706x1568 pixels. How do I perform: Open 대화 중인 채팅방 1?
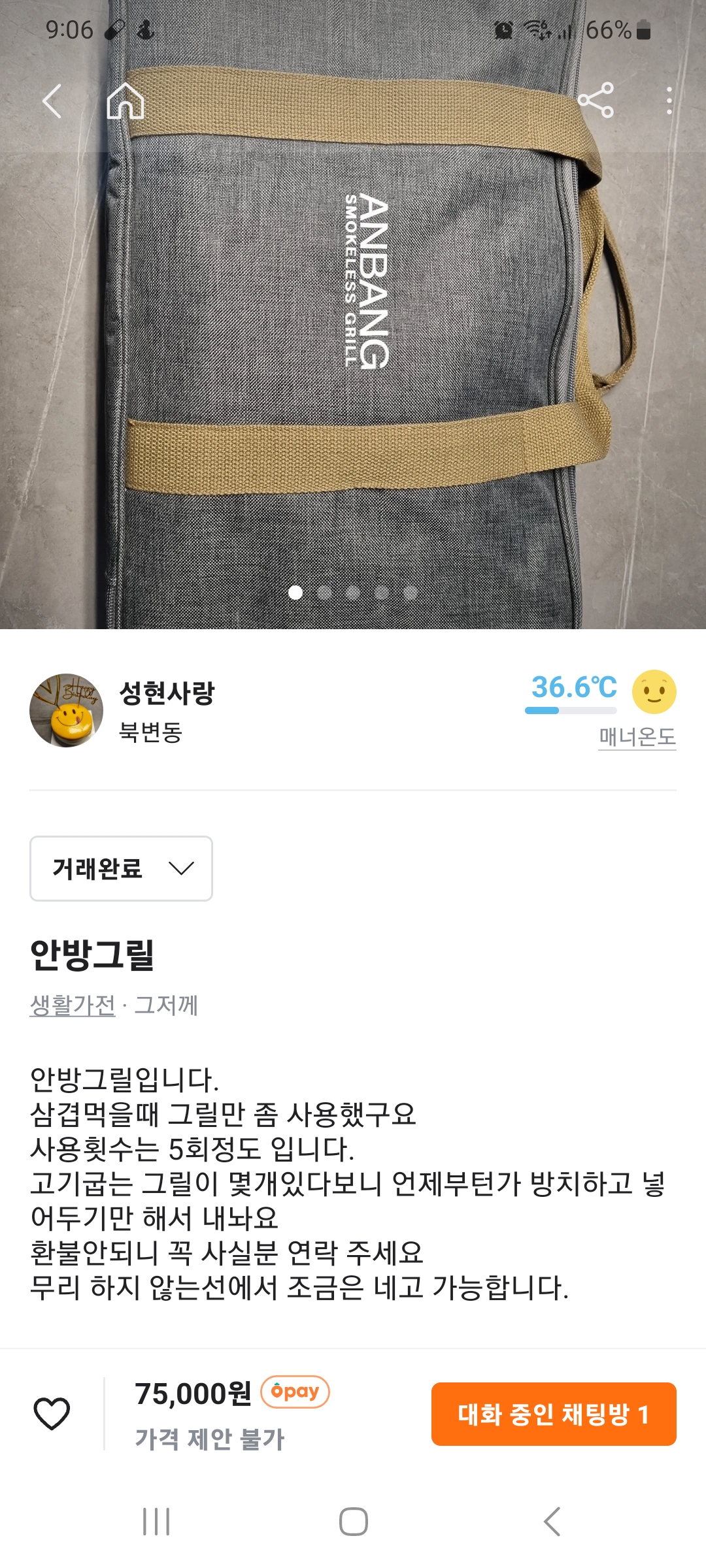point(553,1414)
